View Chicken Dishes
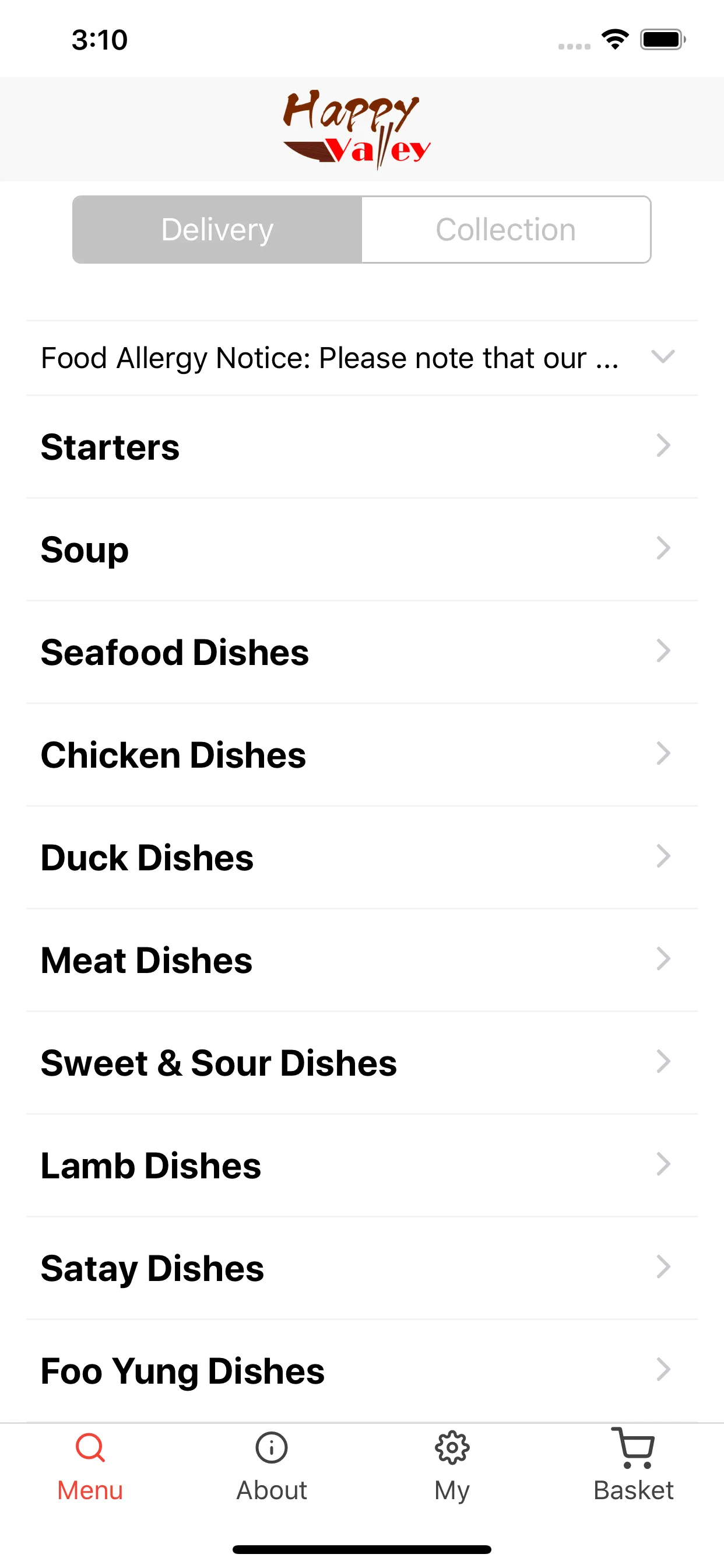The width and height of the screenshot is (724, 1568). [361, 755]
